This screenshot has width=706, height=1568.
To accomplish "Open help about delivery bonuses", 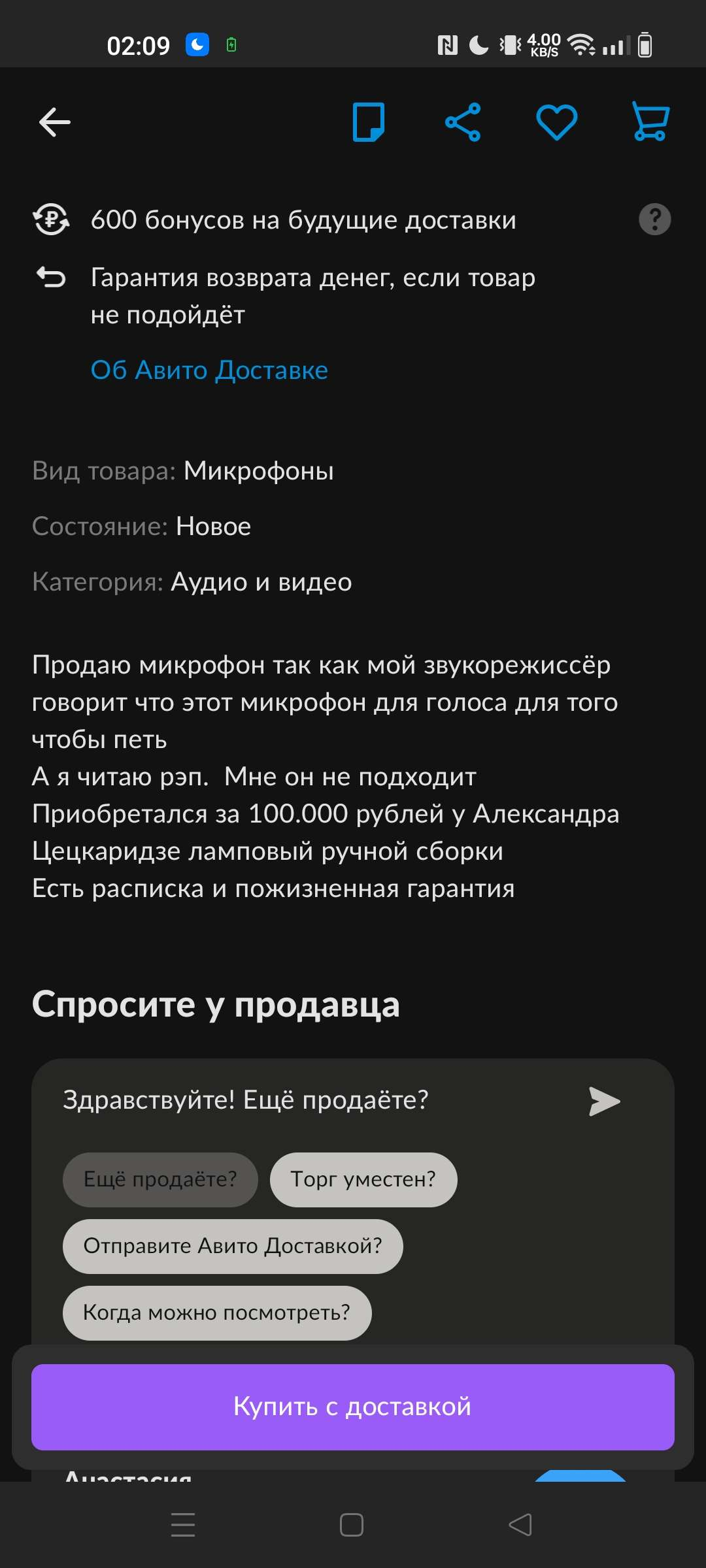I will (x=654, y=220).
